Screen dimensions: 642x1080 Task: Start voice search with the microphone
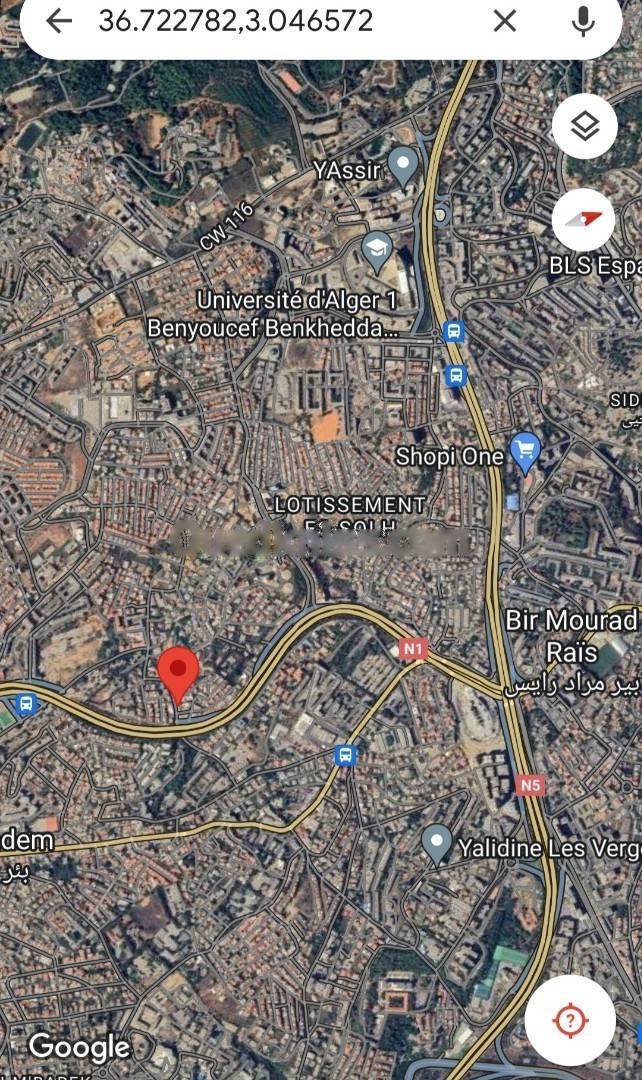pos(584,21)
